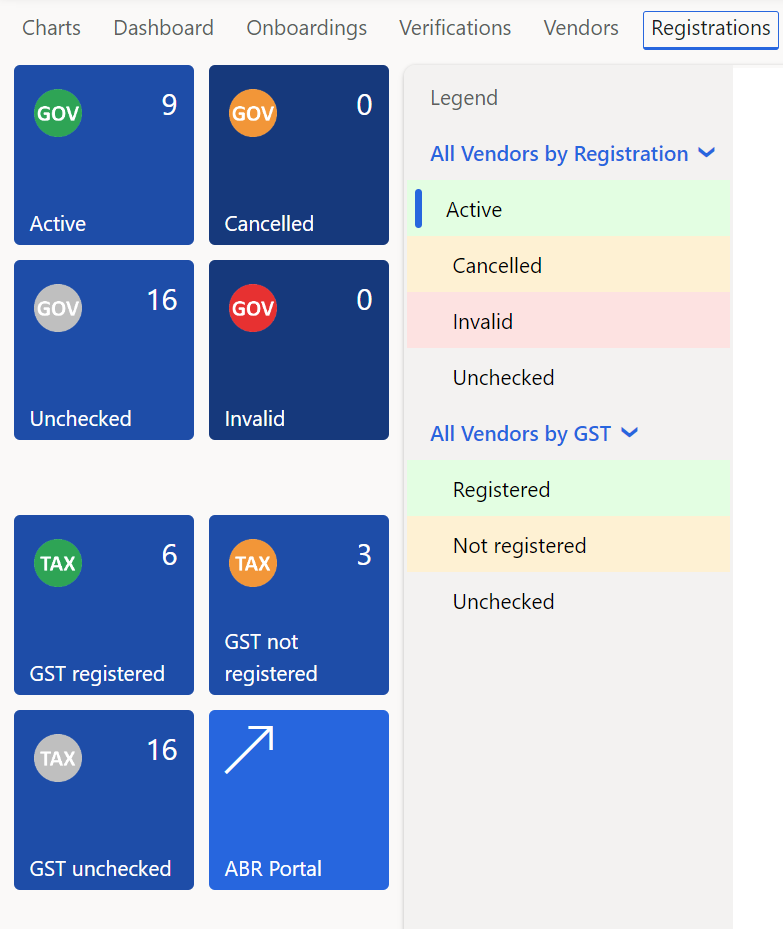Switch to the Verifications tab
783x929 pixels.
pos(455,28)
